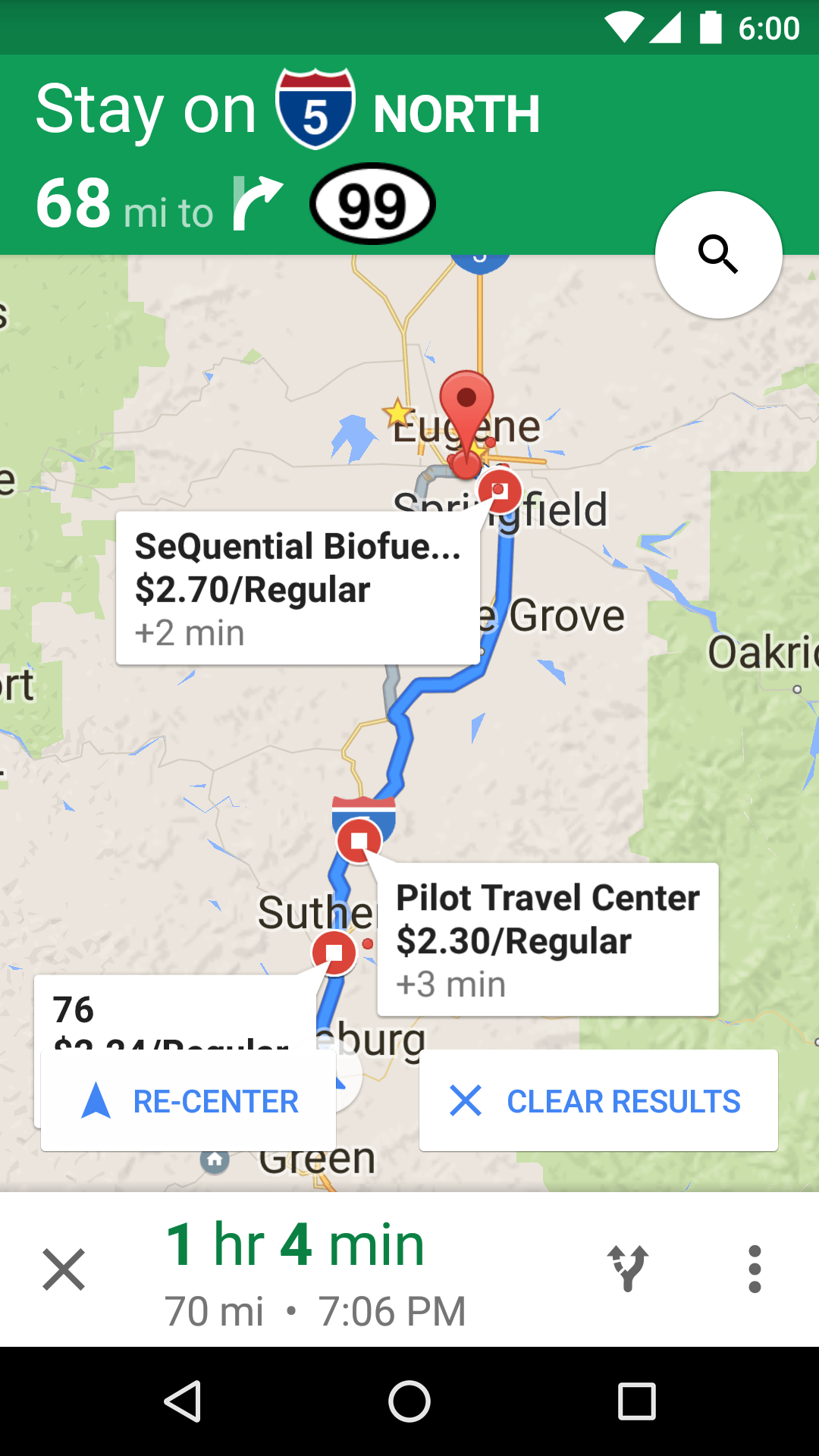This screenshot has width=819, height=1456.
Task: Go to the home screen
Action: (x=409, y=1401)
